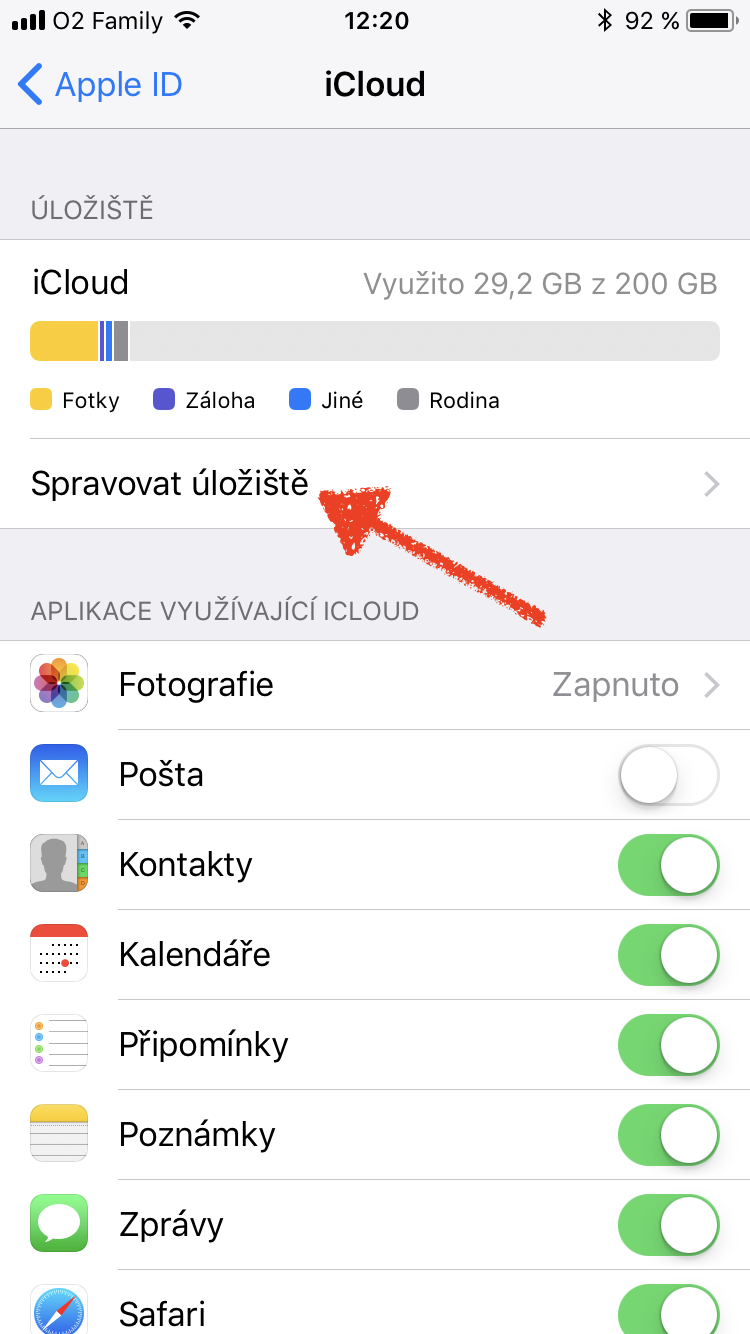Turn off Kalendáře syncing
The height and width of the screenshot is (1334, 750).
(x=668, y=955)
